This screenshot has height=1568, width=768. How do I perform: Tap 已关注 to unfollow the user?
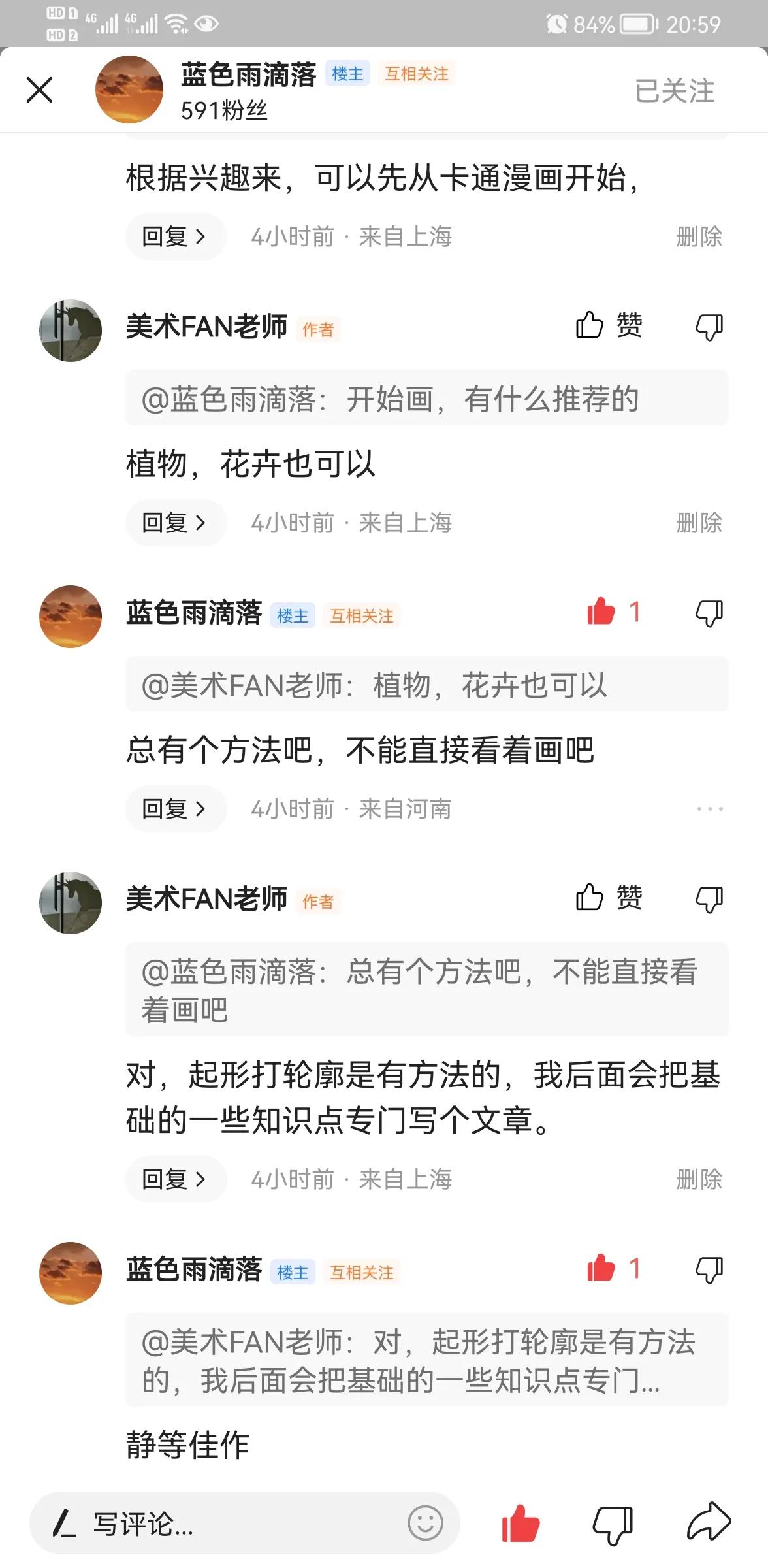[674, 91]
